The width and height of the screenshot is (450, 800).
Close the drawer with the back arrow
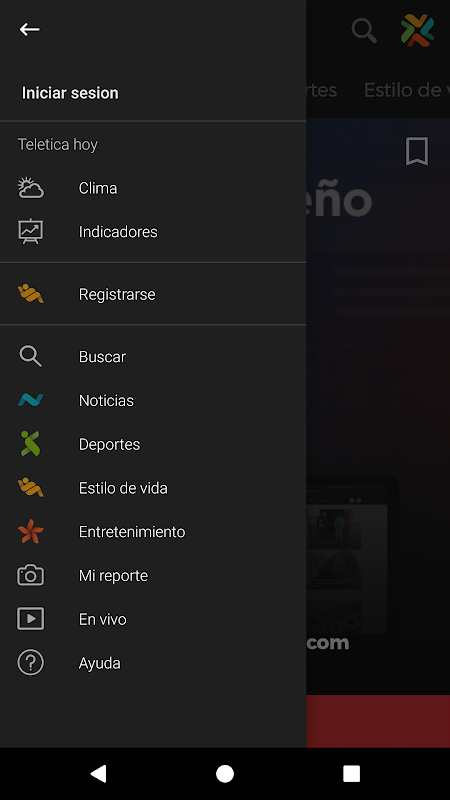pos(30,30)
